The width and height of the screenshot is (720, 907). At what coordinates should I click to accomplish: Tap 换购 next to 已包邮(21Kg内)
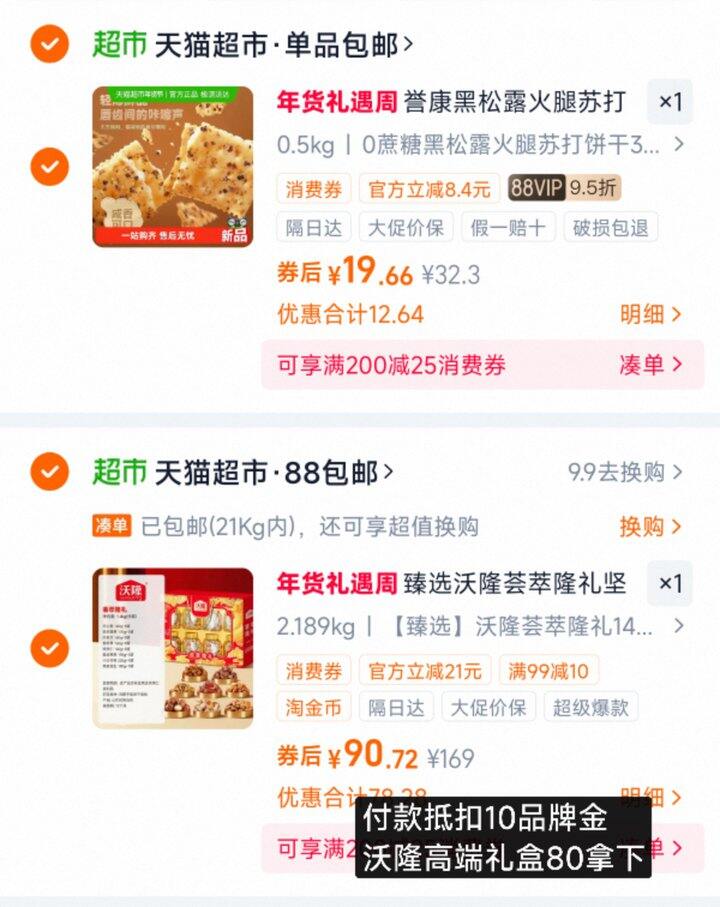pyautogui.click(x=650, y=526)
